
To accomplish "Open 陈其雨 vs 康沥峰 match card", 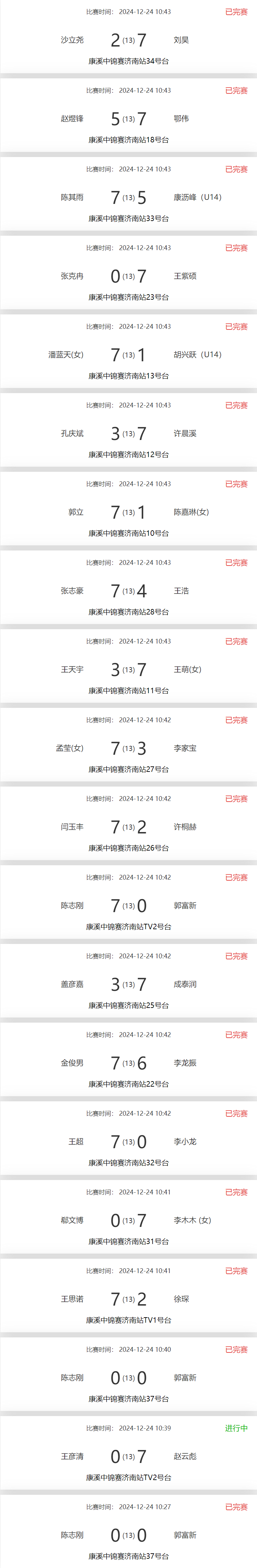I will 129,197.
